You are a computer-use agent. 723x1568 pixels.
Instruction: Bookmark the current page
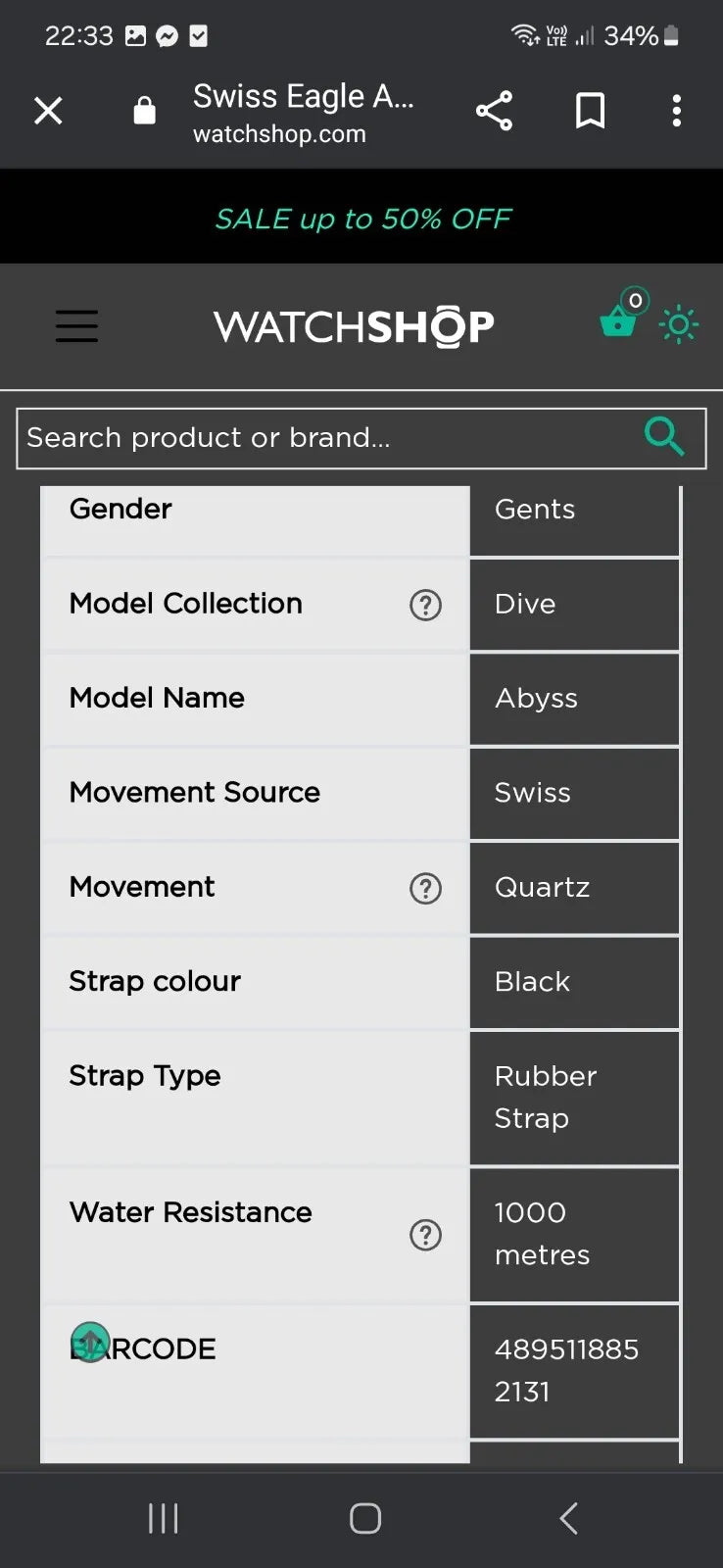[x=590, y=111]
